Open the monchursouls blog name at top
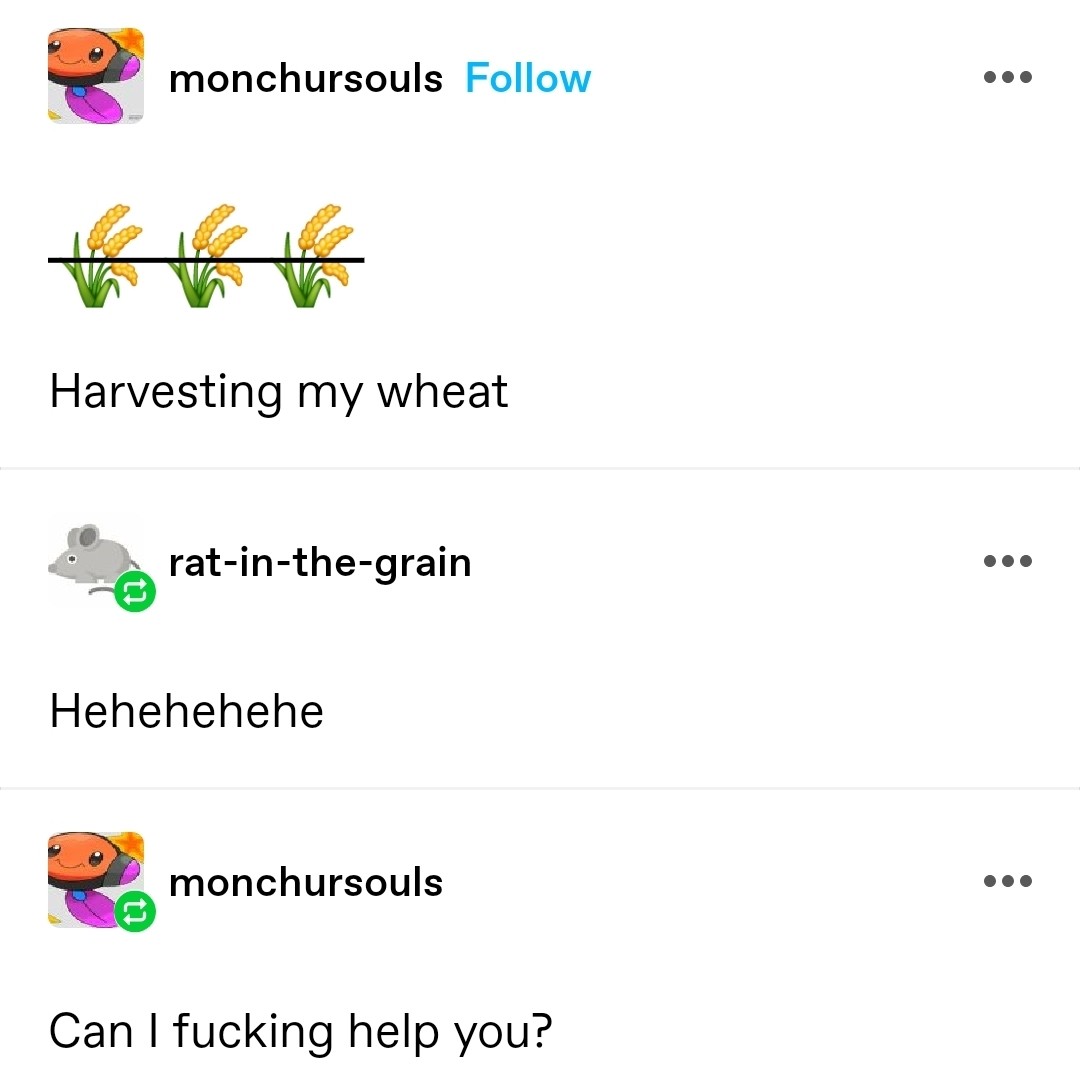The height and width of the screenshot is (1086, 1080). (x=306, y=78)
